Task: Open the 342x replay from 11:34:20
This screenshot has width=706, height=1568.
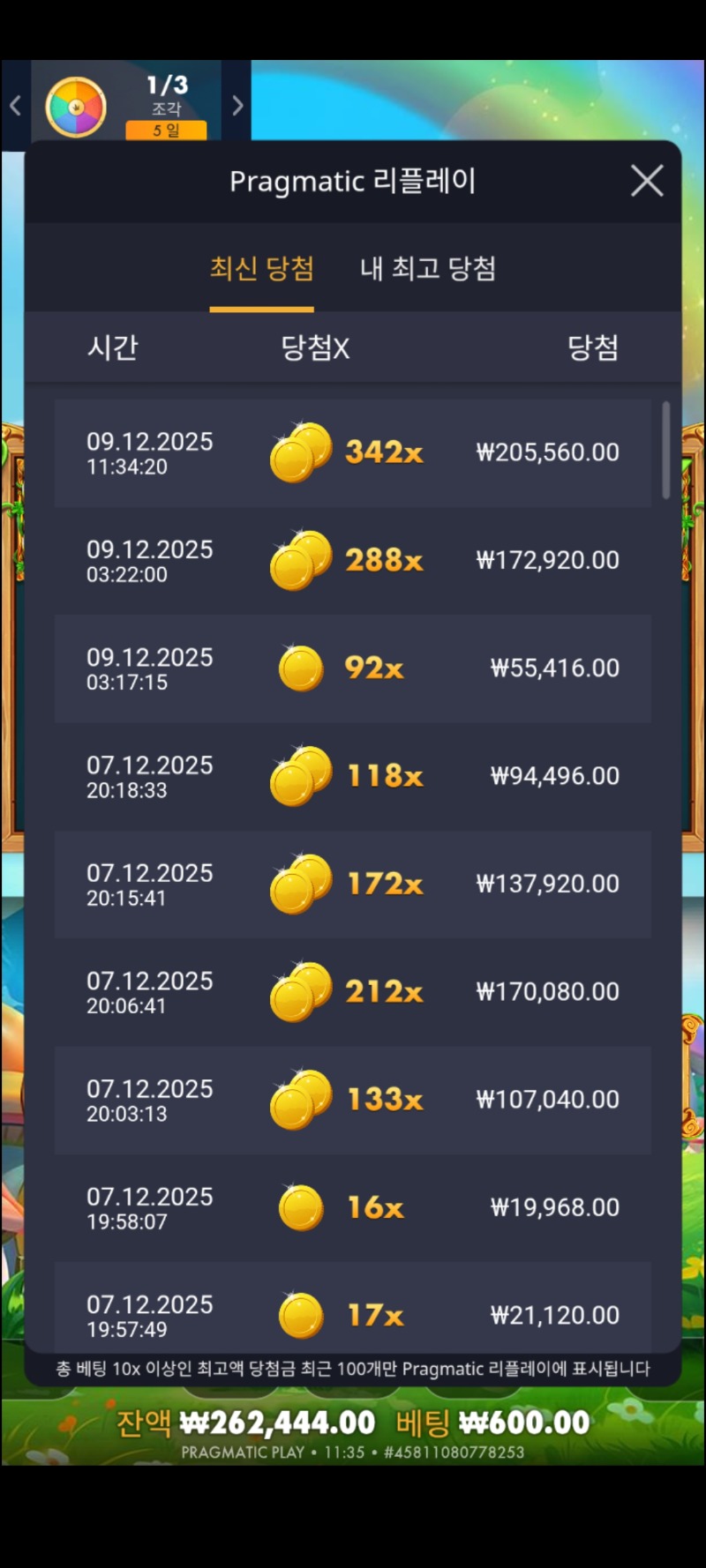Action: pos(353,452)
